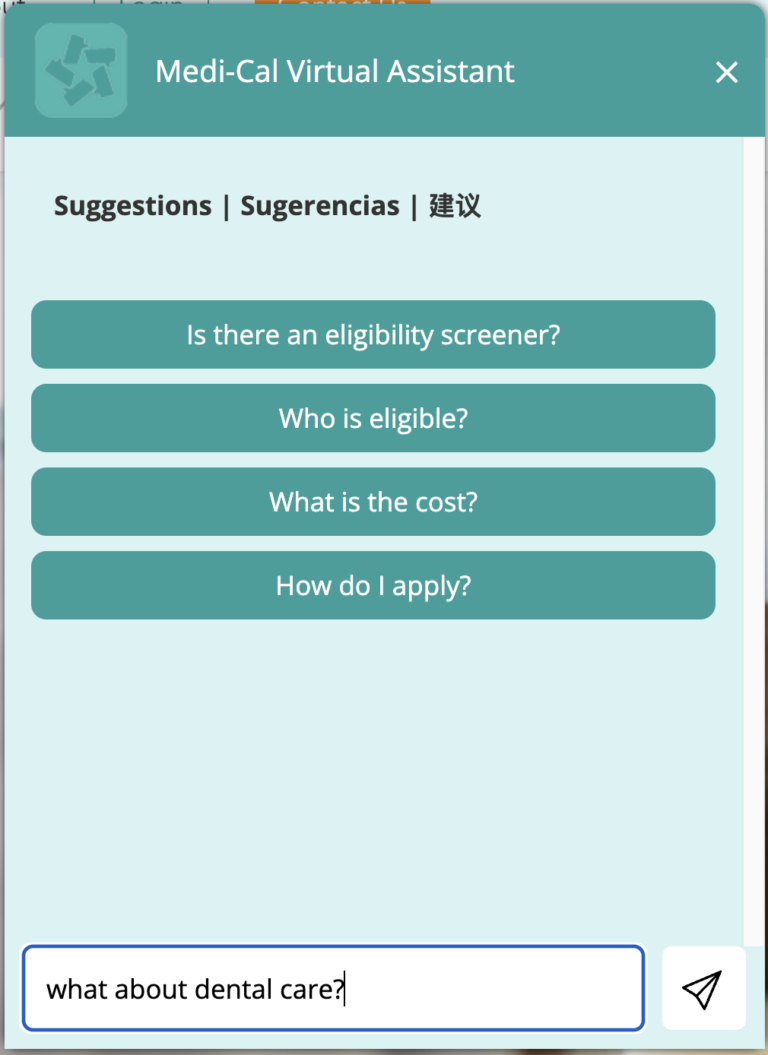Screen dimensions: 768x1055
Task: Focus the message text field
Action: tap(333, 989)
